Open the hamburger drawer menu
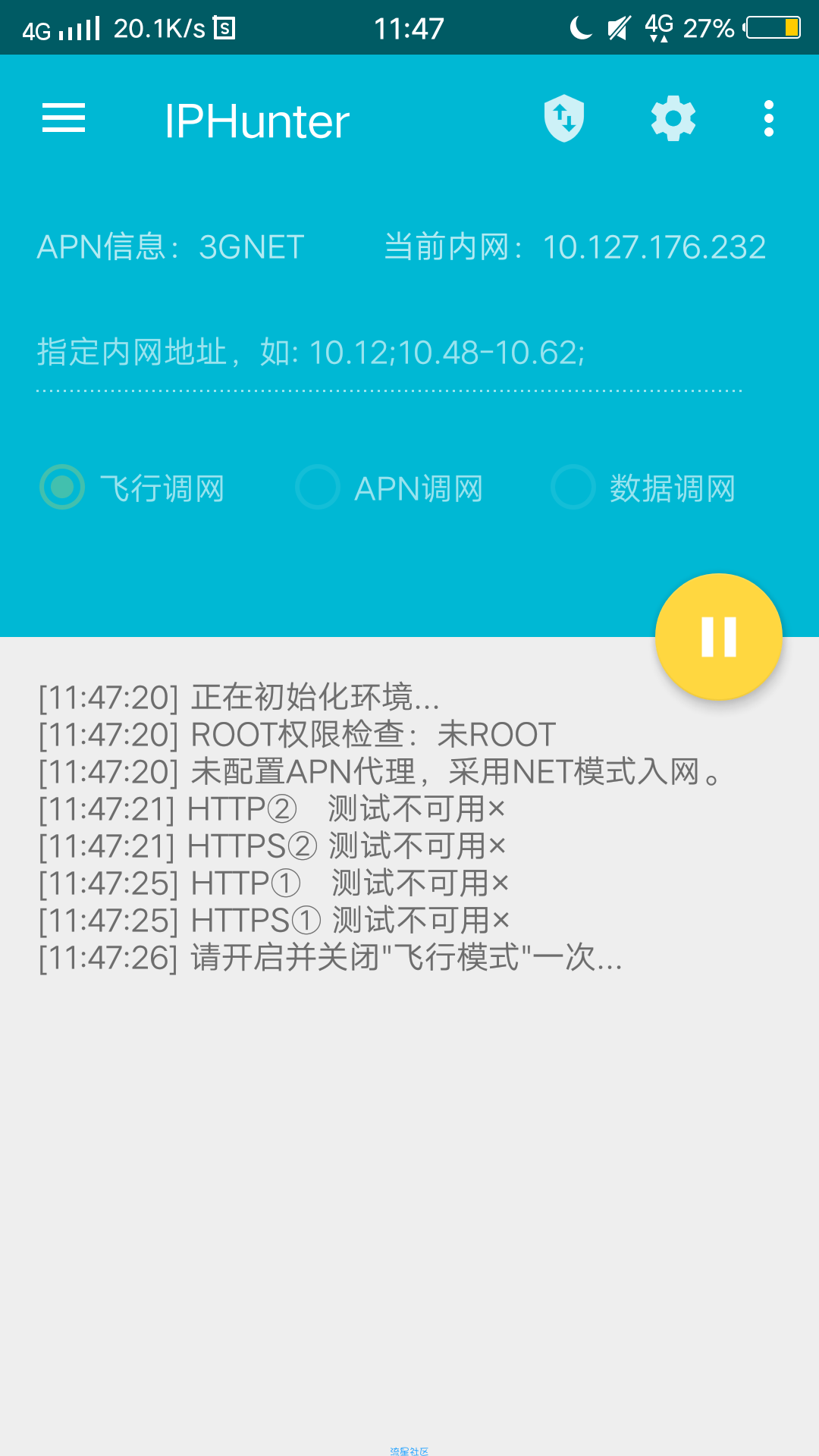 (x=64, y=119)
